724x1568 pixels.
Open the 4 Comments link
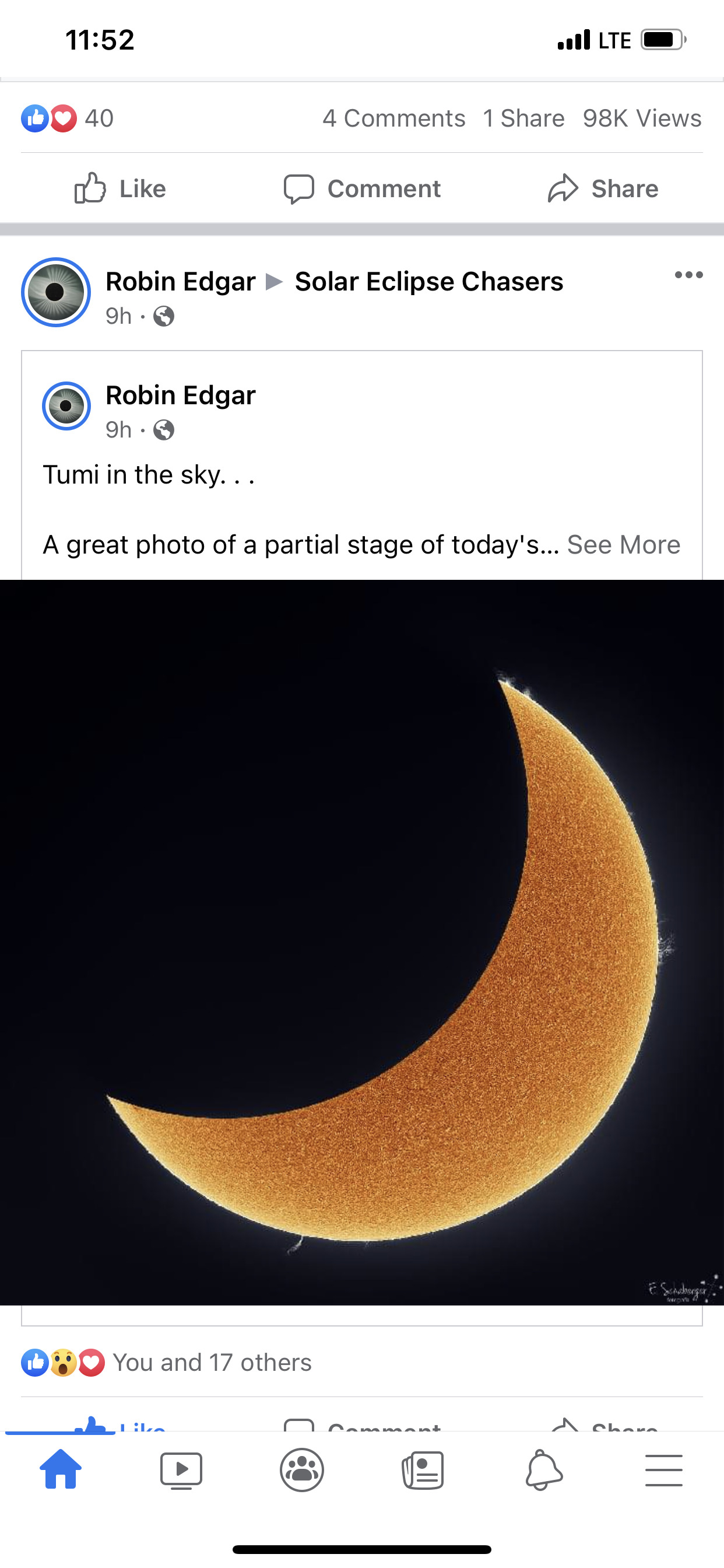tap(393, 118)
